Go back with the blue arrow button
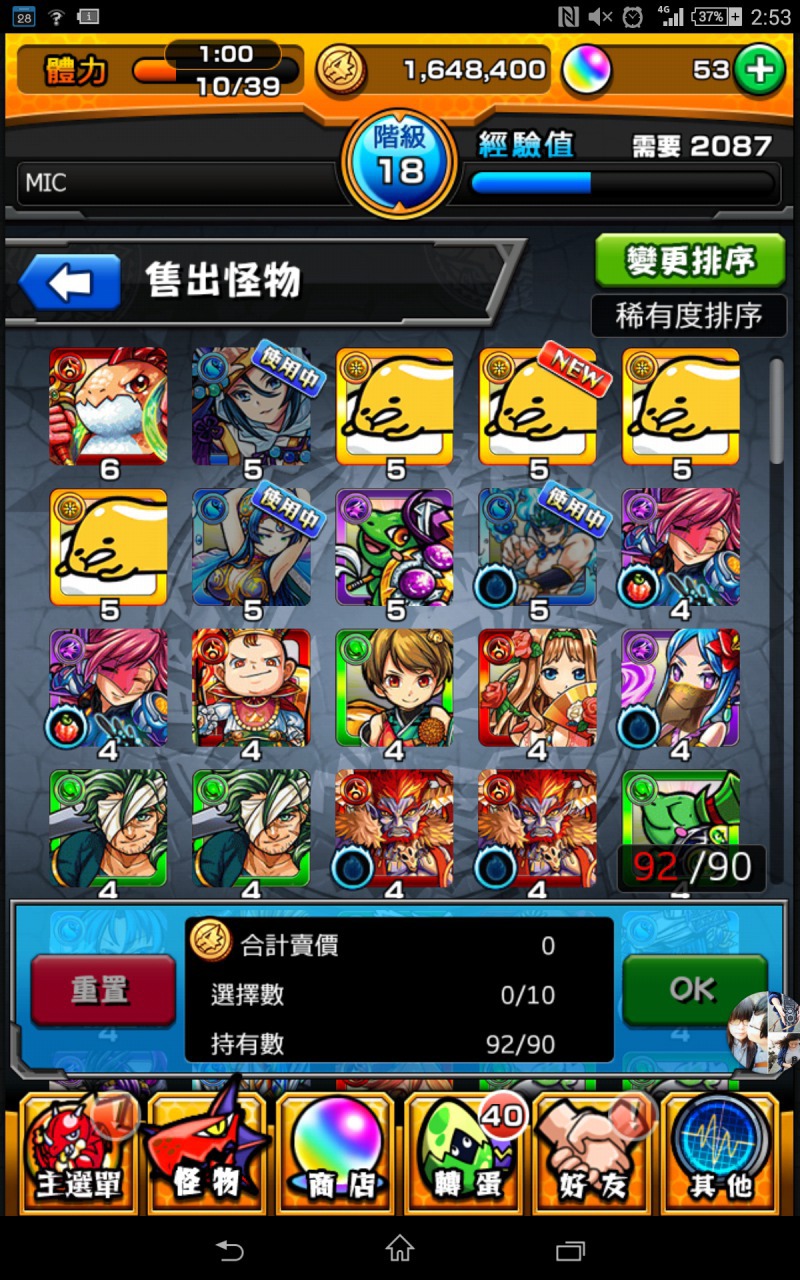The width and height of the screenshot is (800, 1280). 70,282
